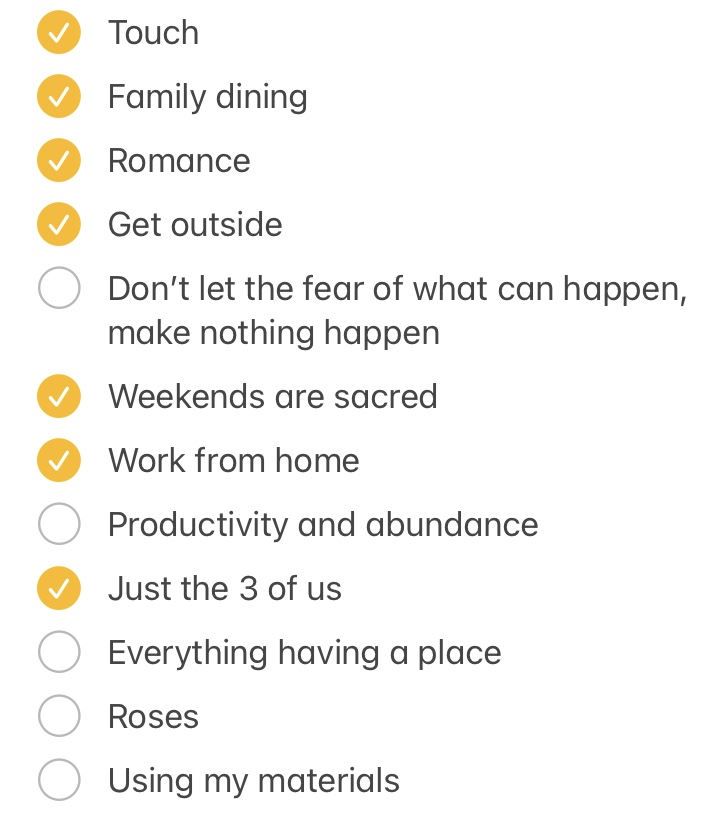Uncheck the Family dining item
The image size is (704, 822).
point(59,97)
